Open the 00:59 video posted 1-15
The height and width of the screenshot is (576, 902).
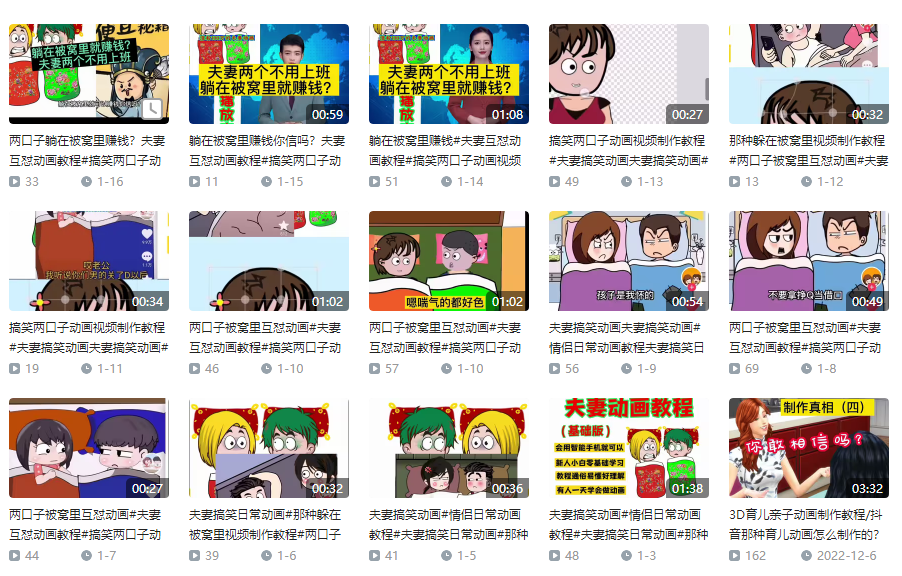268,74
